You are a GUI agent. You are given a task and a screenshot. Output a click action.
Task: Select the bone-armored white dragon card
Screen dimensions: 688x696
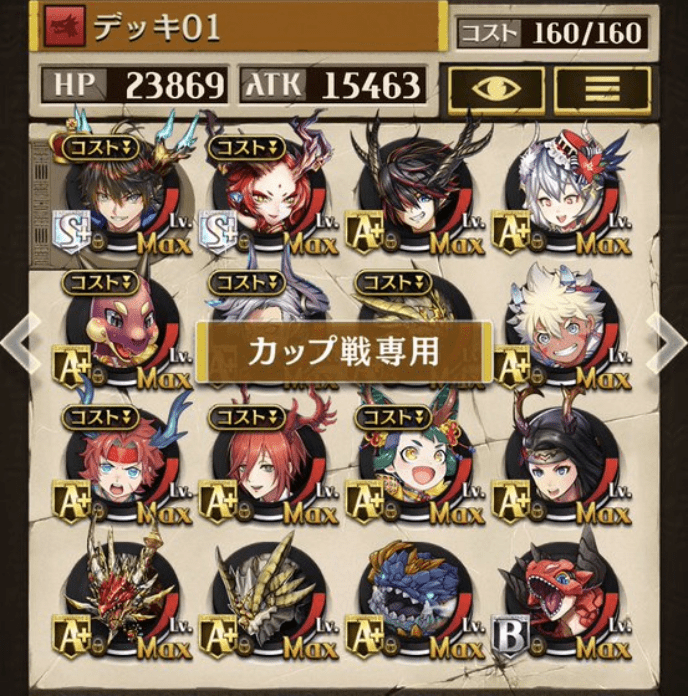tap(263, 598)
